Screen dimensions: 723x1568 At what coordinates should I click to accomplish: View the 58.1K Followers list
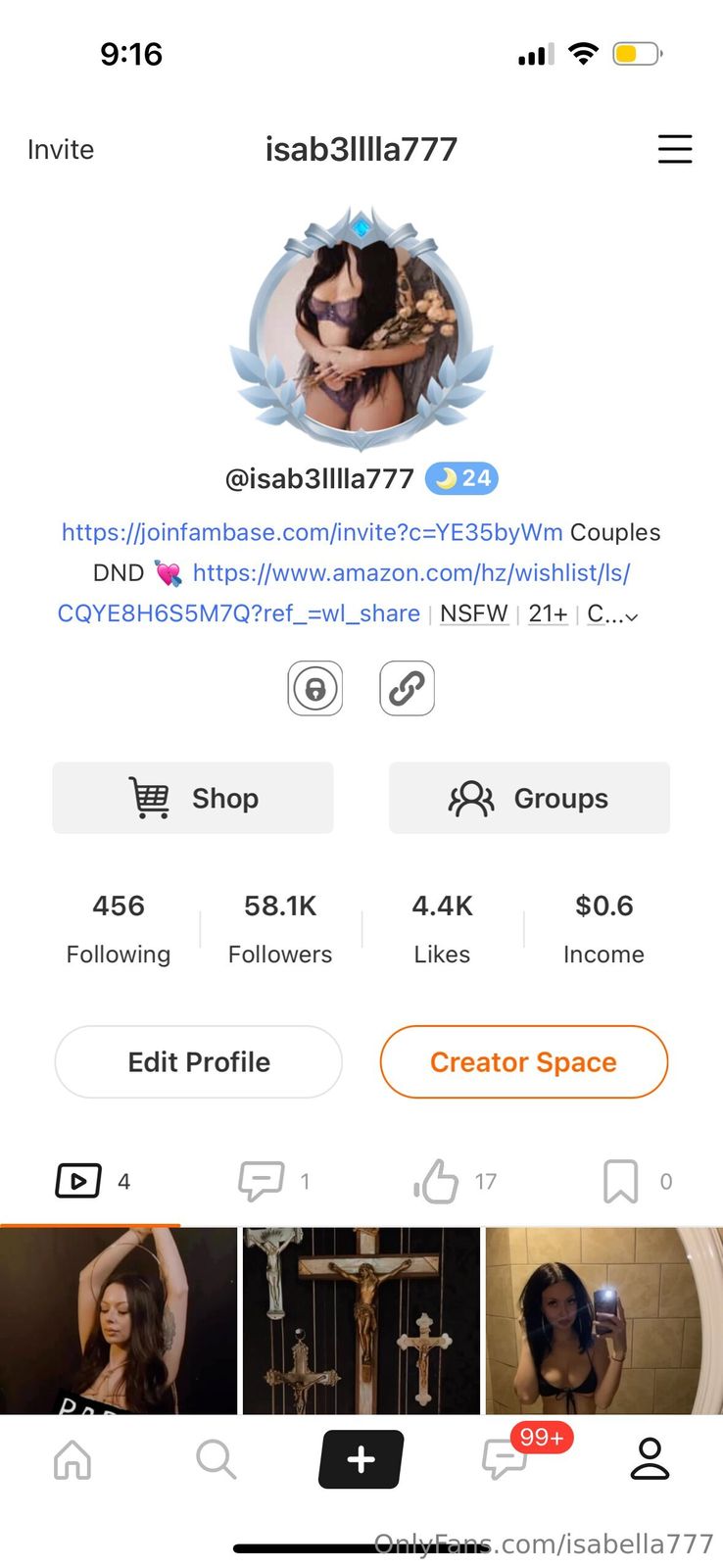pos(280,926)
